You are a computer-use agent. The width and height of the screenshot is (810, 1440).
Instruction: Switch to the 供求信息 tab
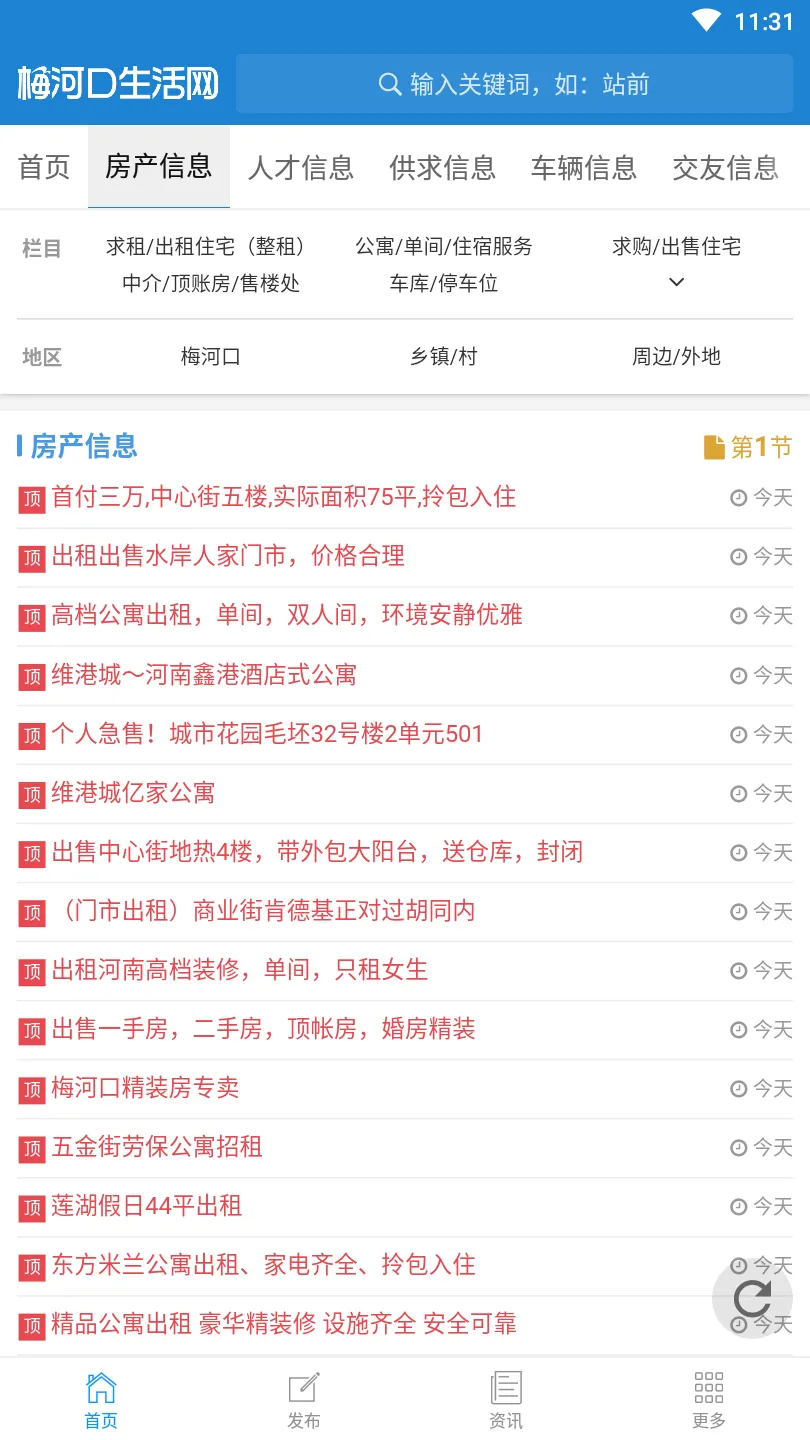[x=442, y=167]
